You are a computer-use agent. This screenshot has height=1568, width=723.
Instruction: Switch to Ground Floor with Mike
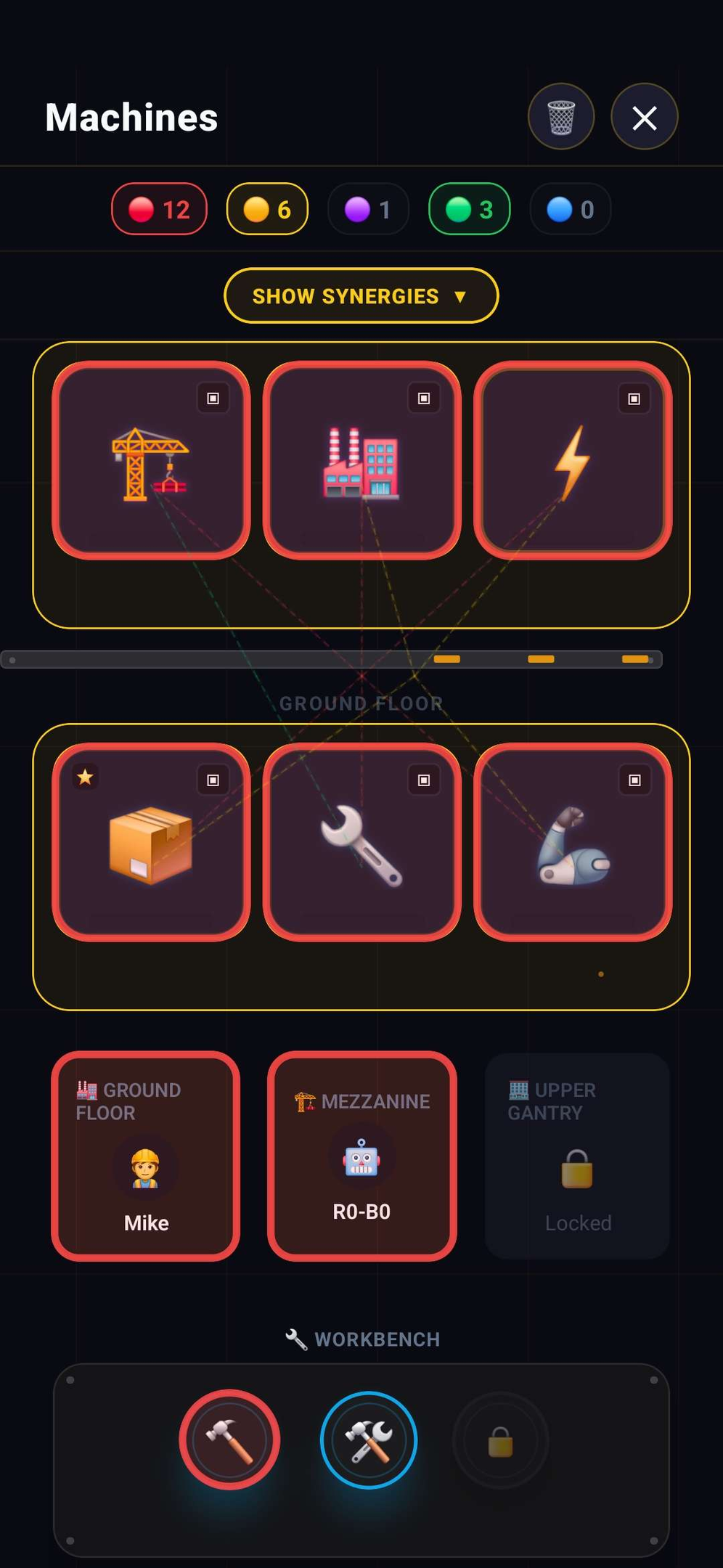click(x=145, y=1156)
